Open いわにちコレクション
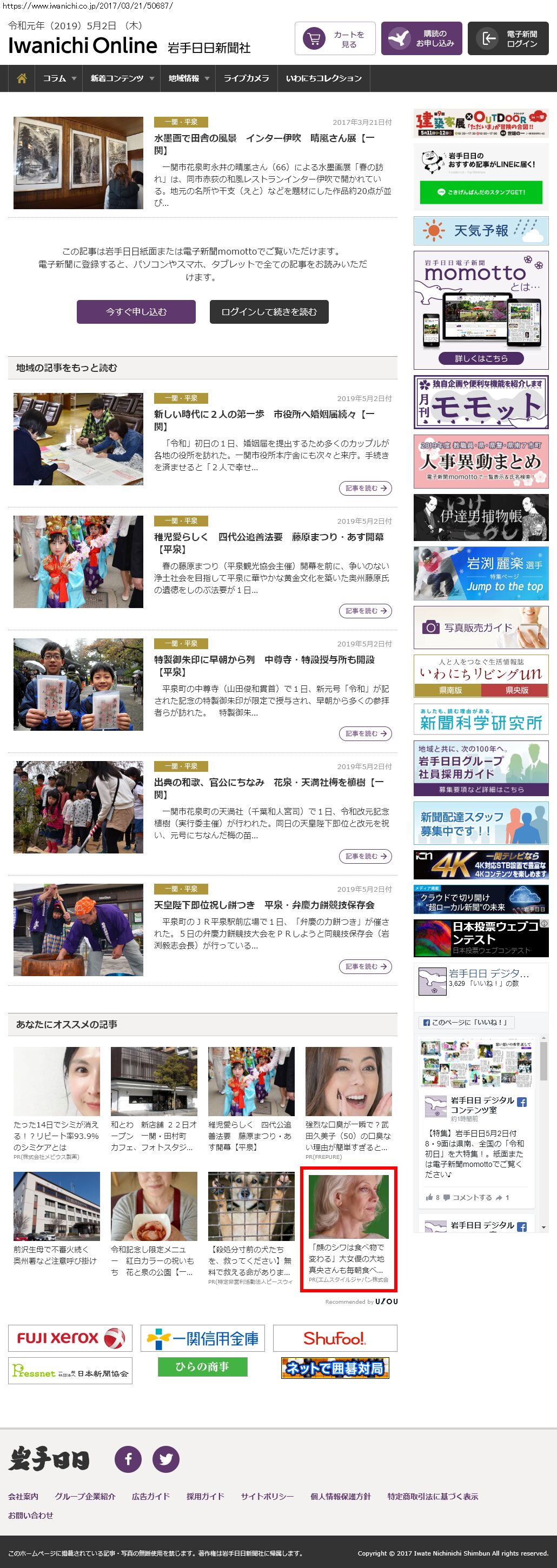The image size is (557, 1568). click(324, 78)
